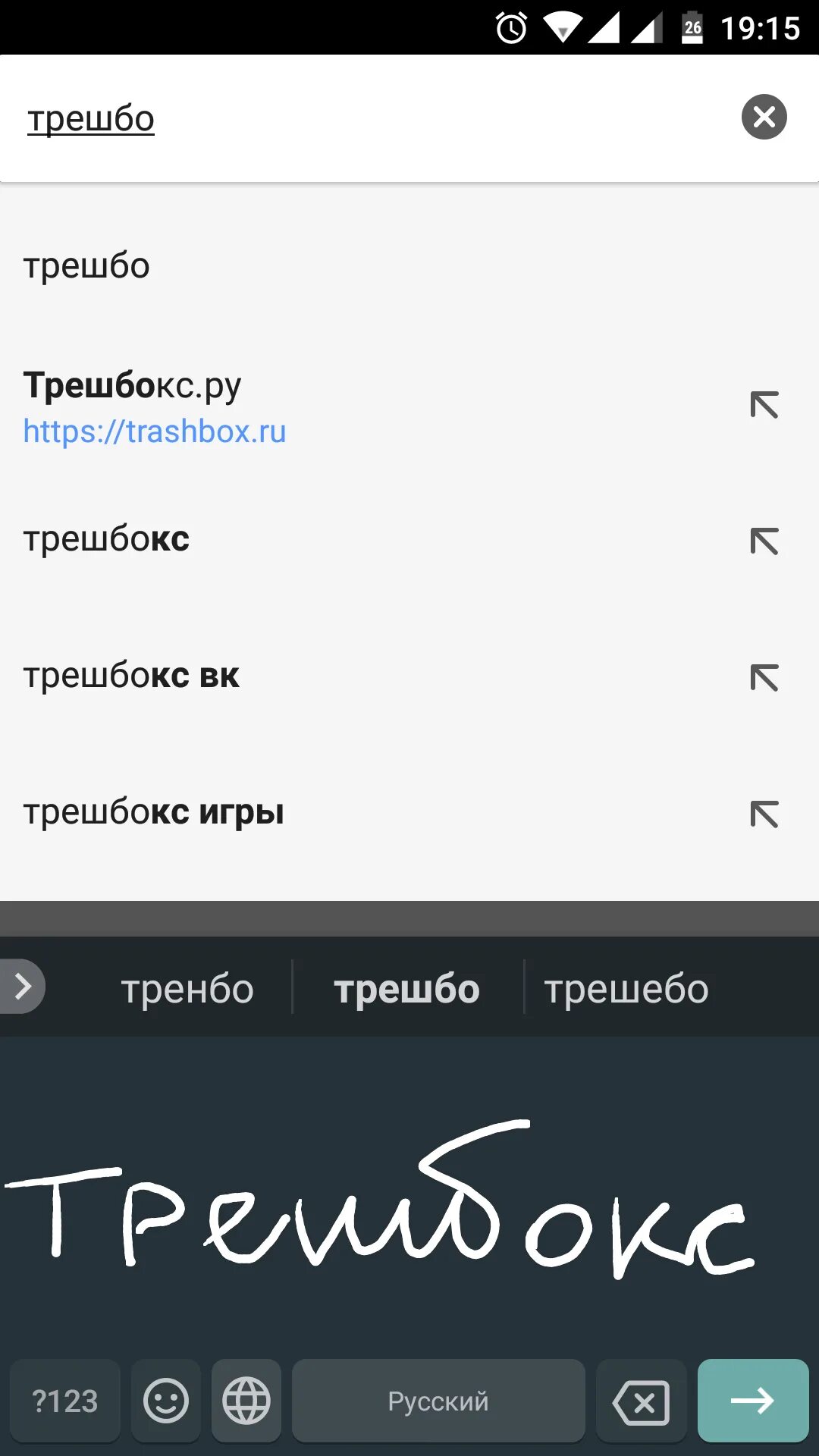Screen dimensions: 819x1456
Task: Tap the suggestion трешебо
Action: tap(626, 988)
